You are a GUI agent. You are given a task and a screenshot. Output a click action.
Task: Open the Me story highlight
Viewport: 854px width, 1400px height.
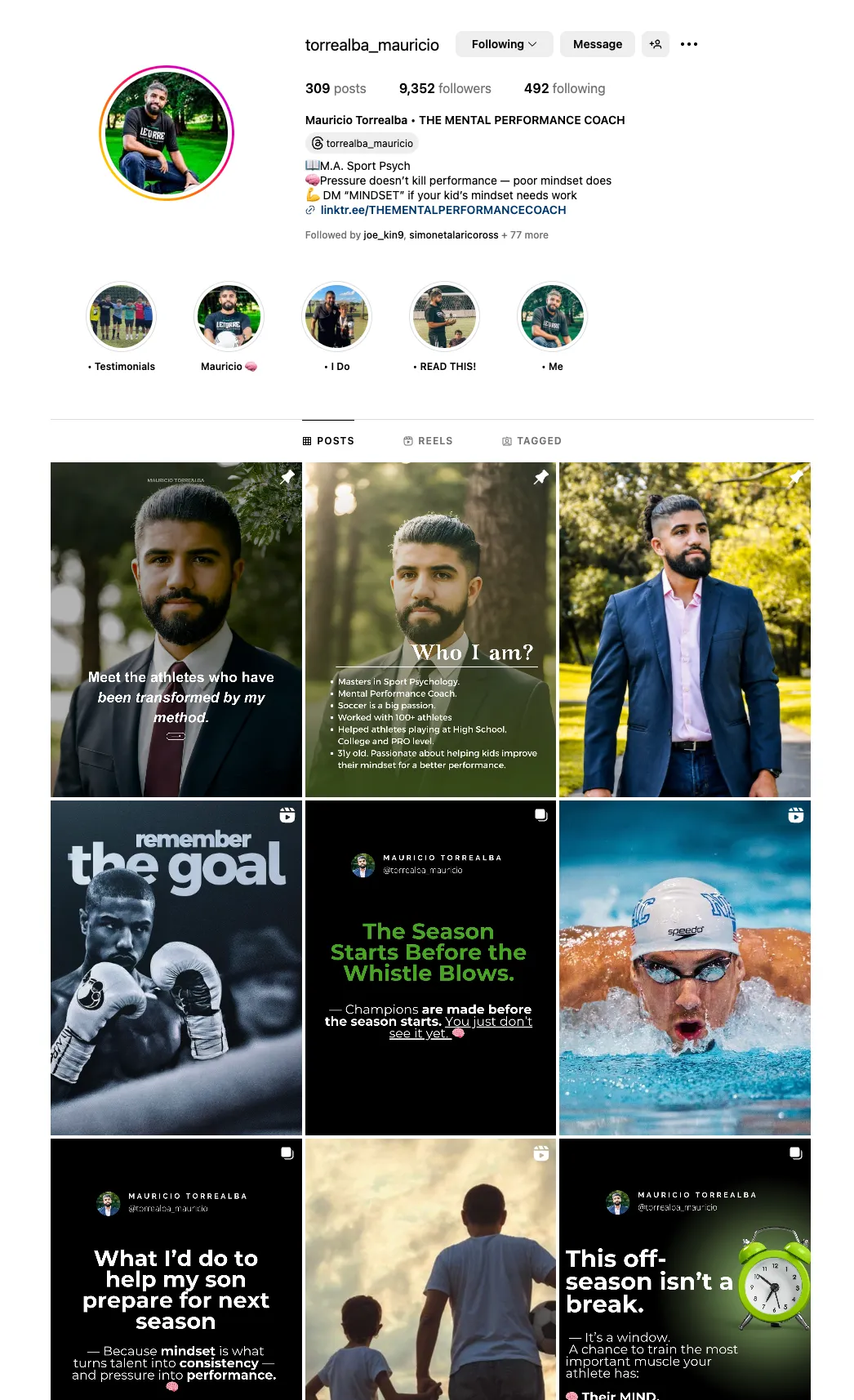tap(552, 317)
